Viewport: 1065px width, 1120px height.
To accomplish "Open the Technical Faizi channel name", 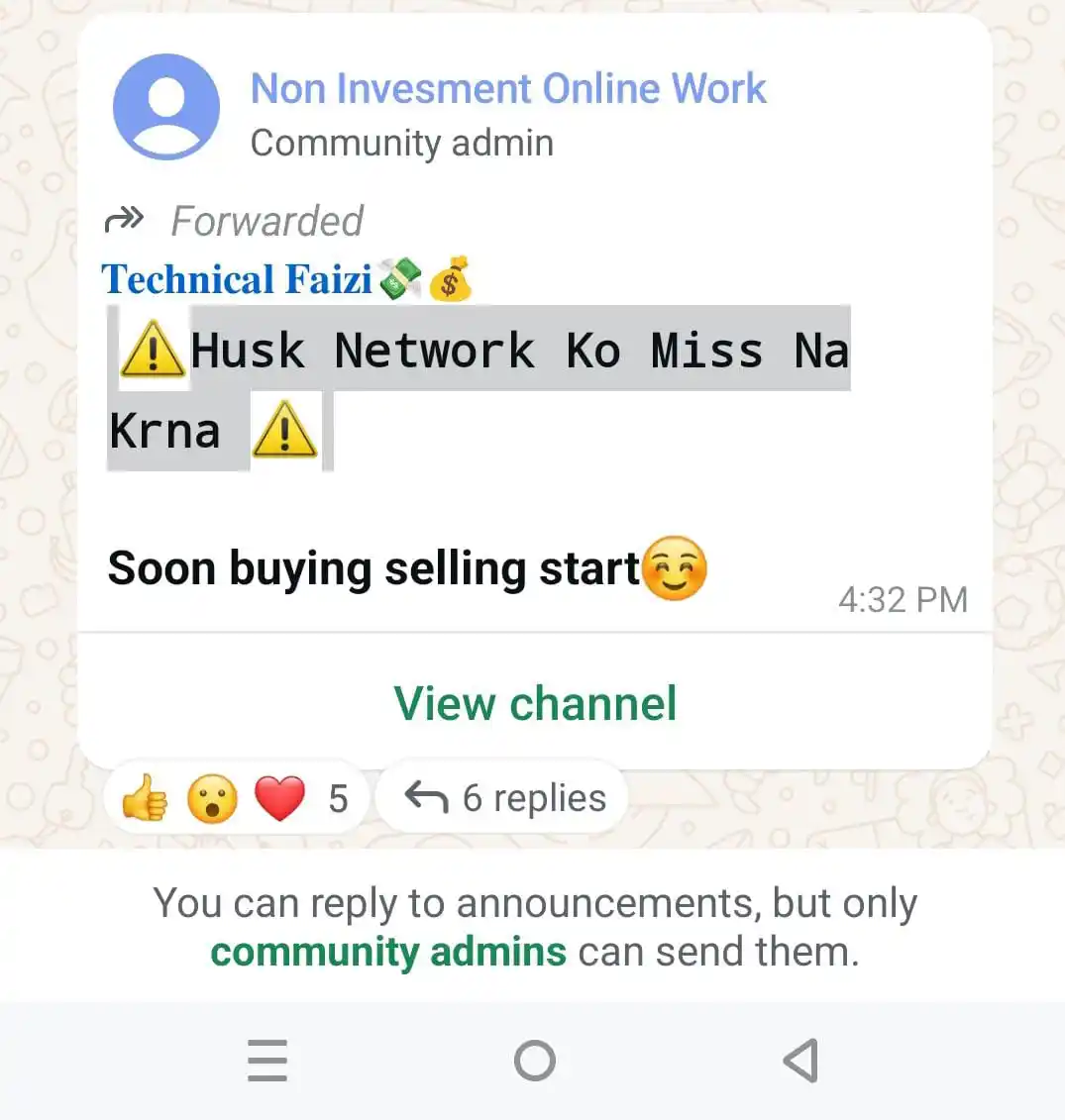I will coord(238,280).
